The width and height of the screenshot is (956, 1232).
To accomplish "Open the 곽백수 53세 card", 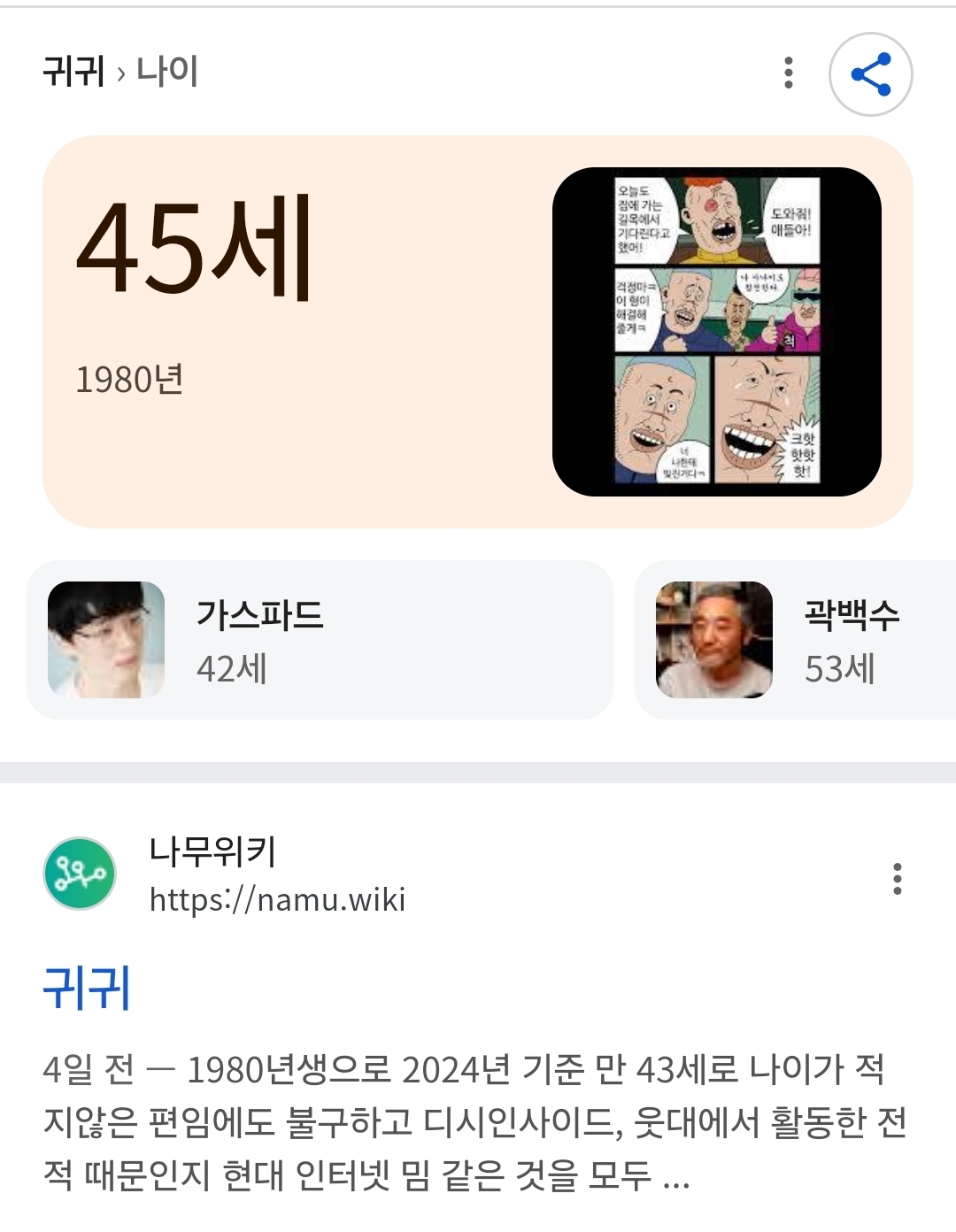I will [797, 640].
